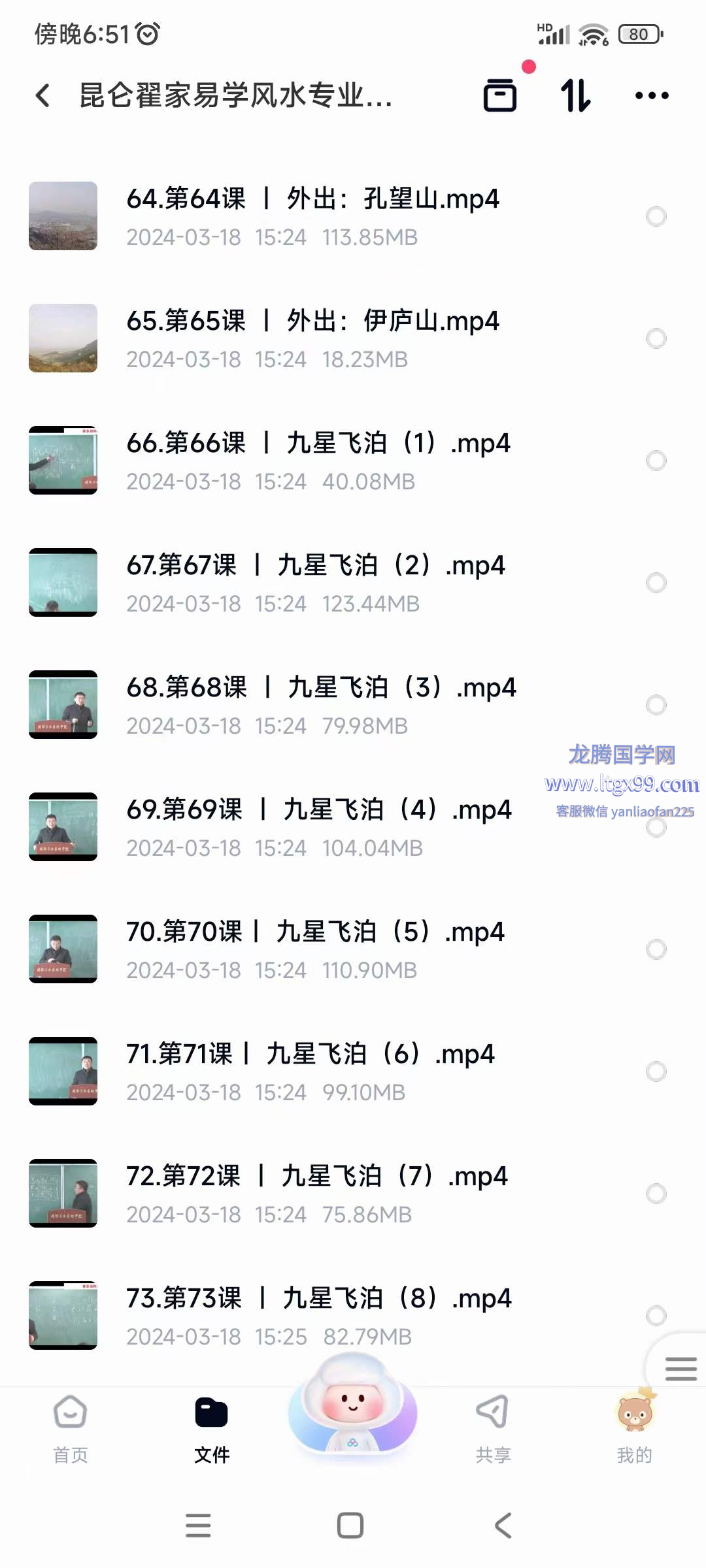Tick the checkbox for 九星飞泊（3）.mp4

pos(656,705)
